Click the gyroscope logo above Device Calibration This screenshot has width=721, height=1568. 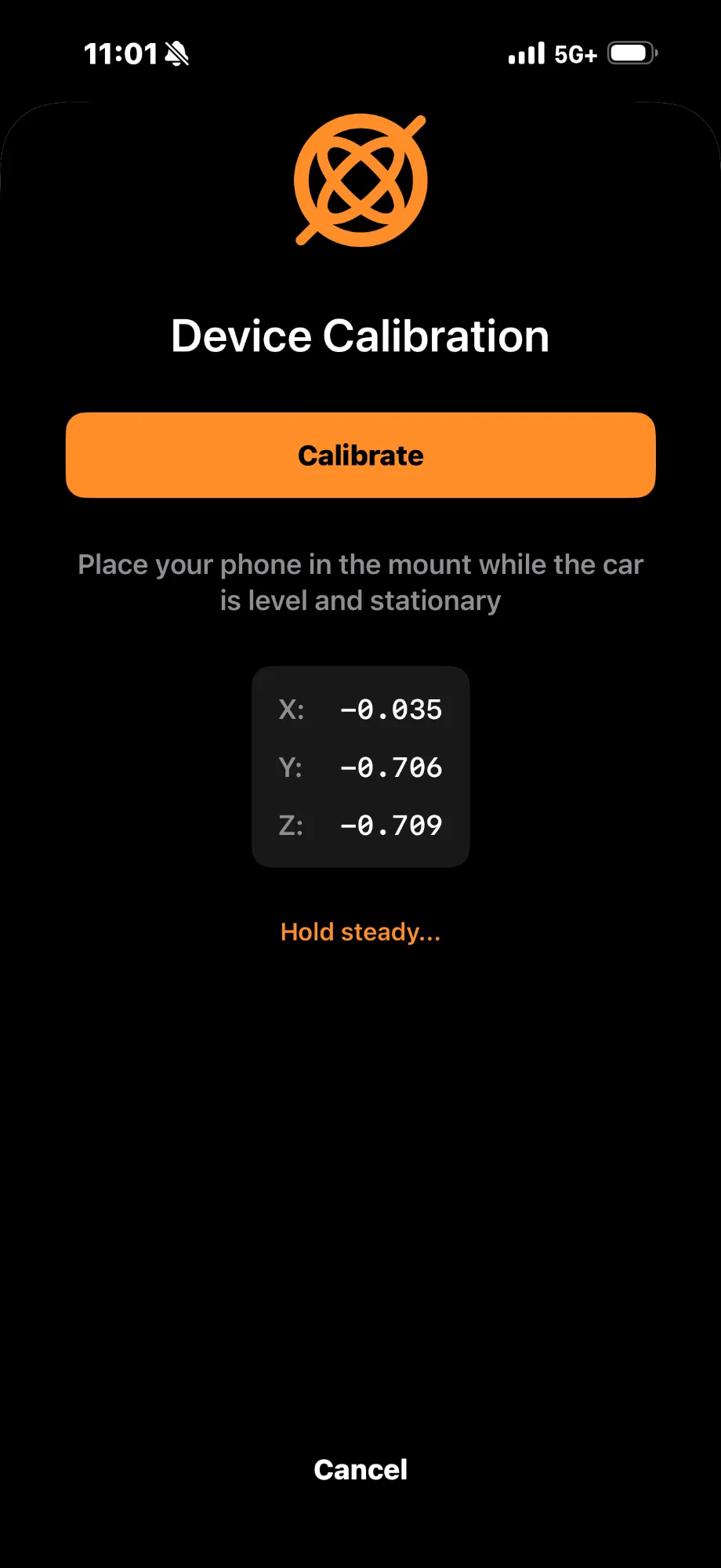pos(360,179)
